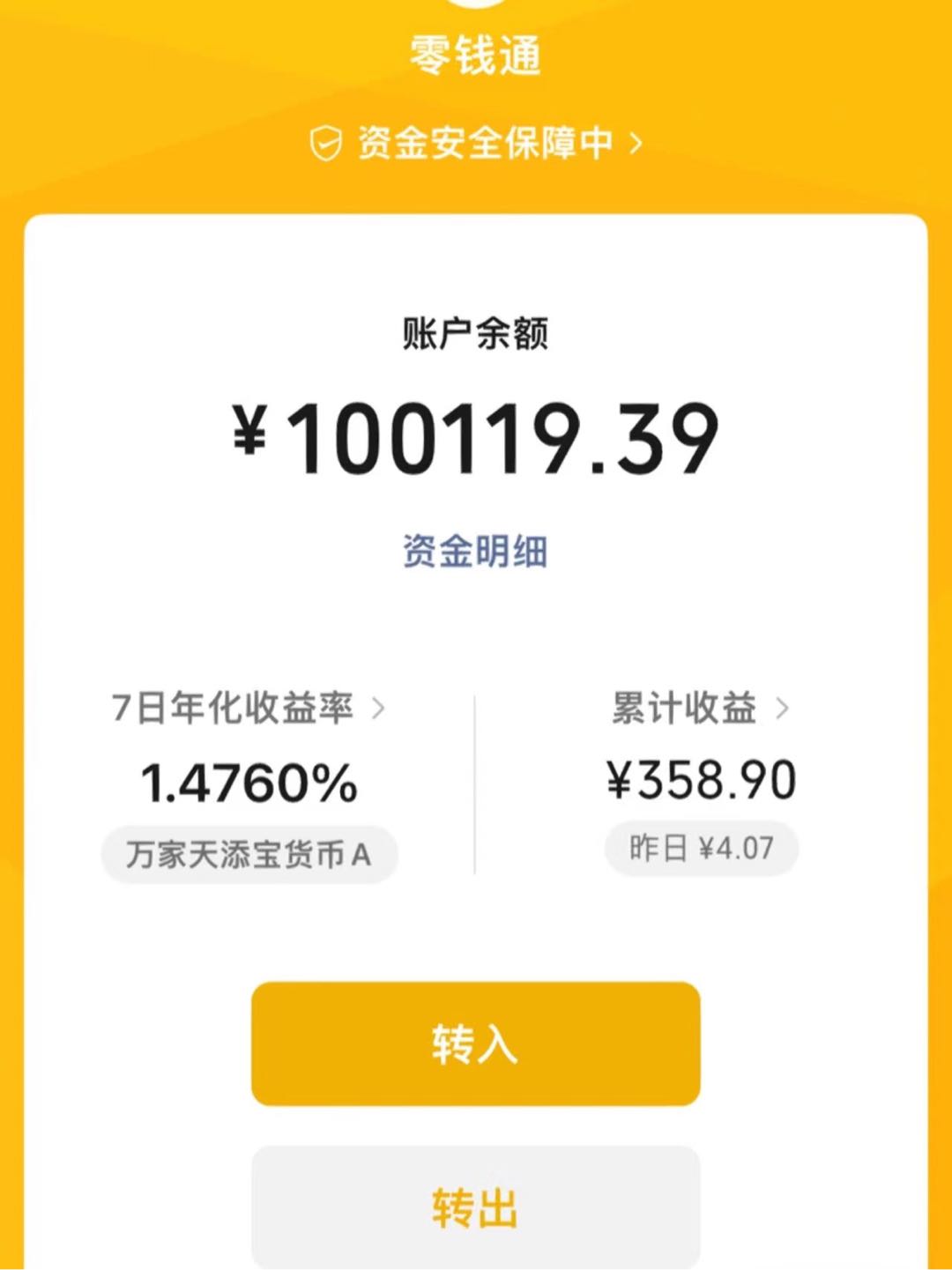Screen dimensions: 952x1270
Task: View 资金明细 fund details
Action: [475, 552]
